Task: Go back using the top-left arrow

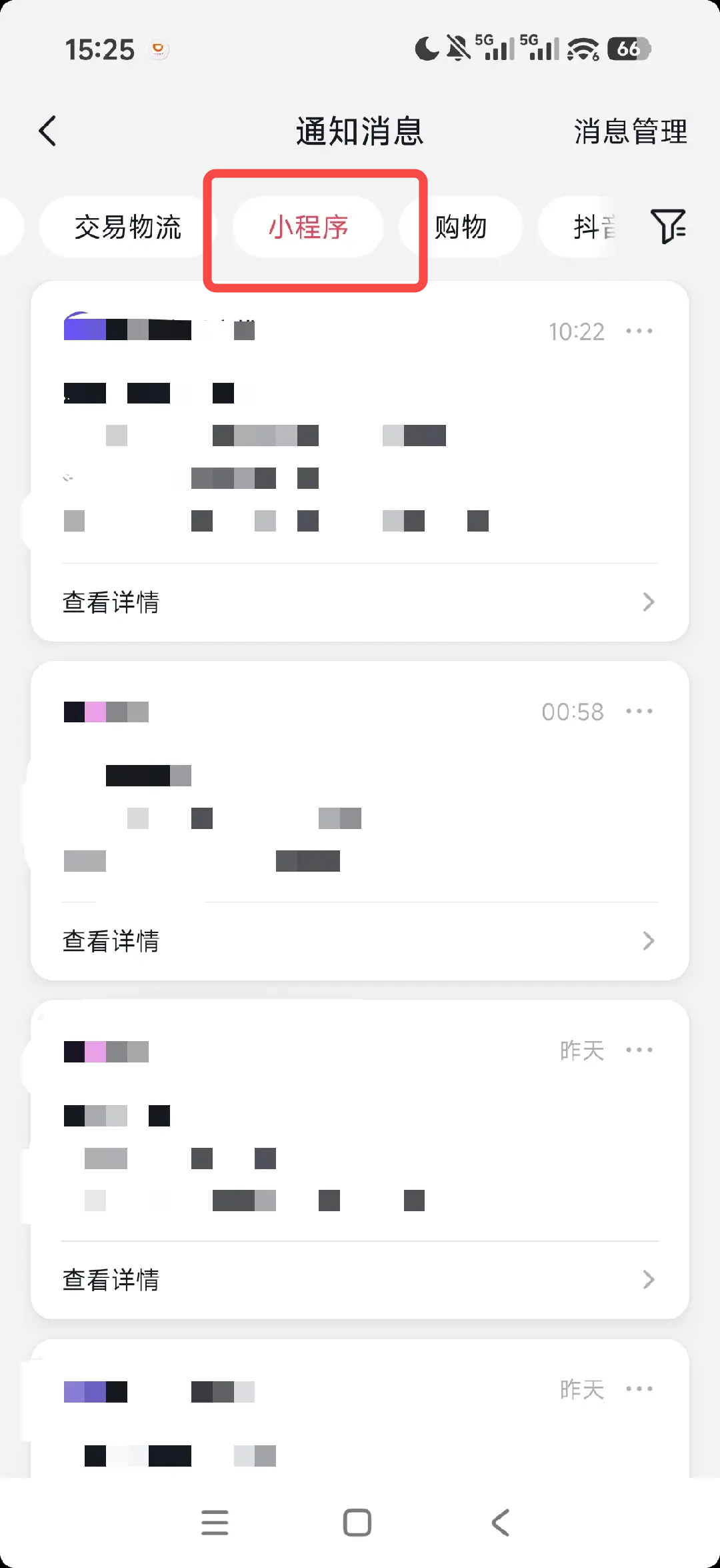Action: pyautogui.click(x=48, y=131)
